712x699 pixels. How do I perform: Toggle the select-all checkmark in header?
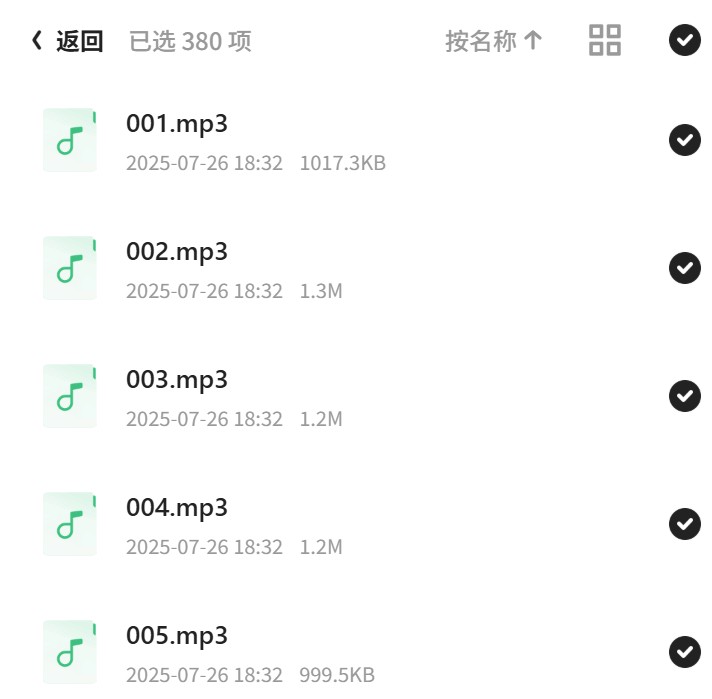684,40
